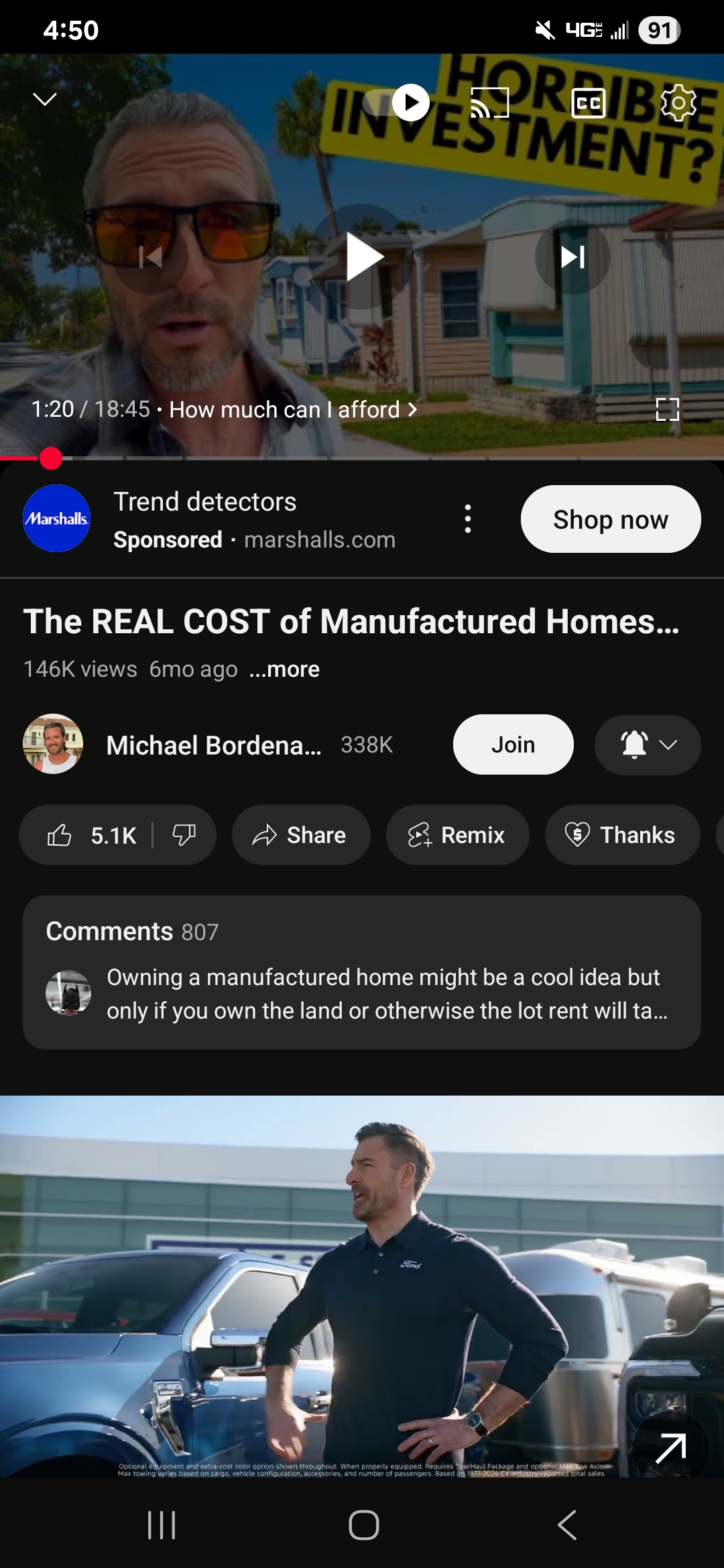Open Marshalls ad options menu
The height and width of the screenshot is (1568, 724).
pyautogui.click(x=468, y=519)
